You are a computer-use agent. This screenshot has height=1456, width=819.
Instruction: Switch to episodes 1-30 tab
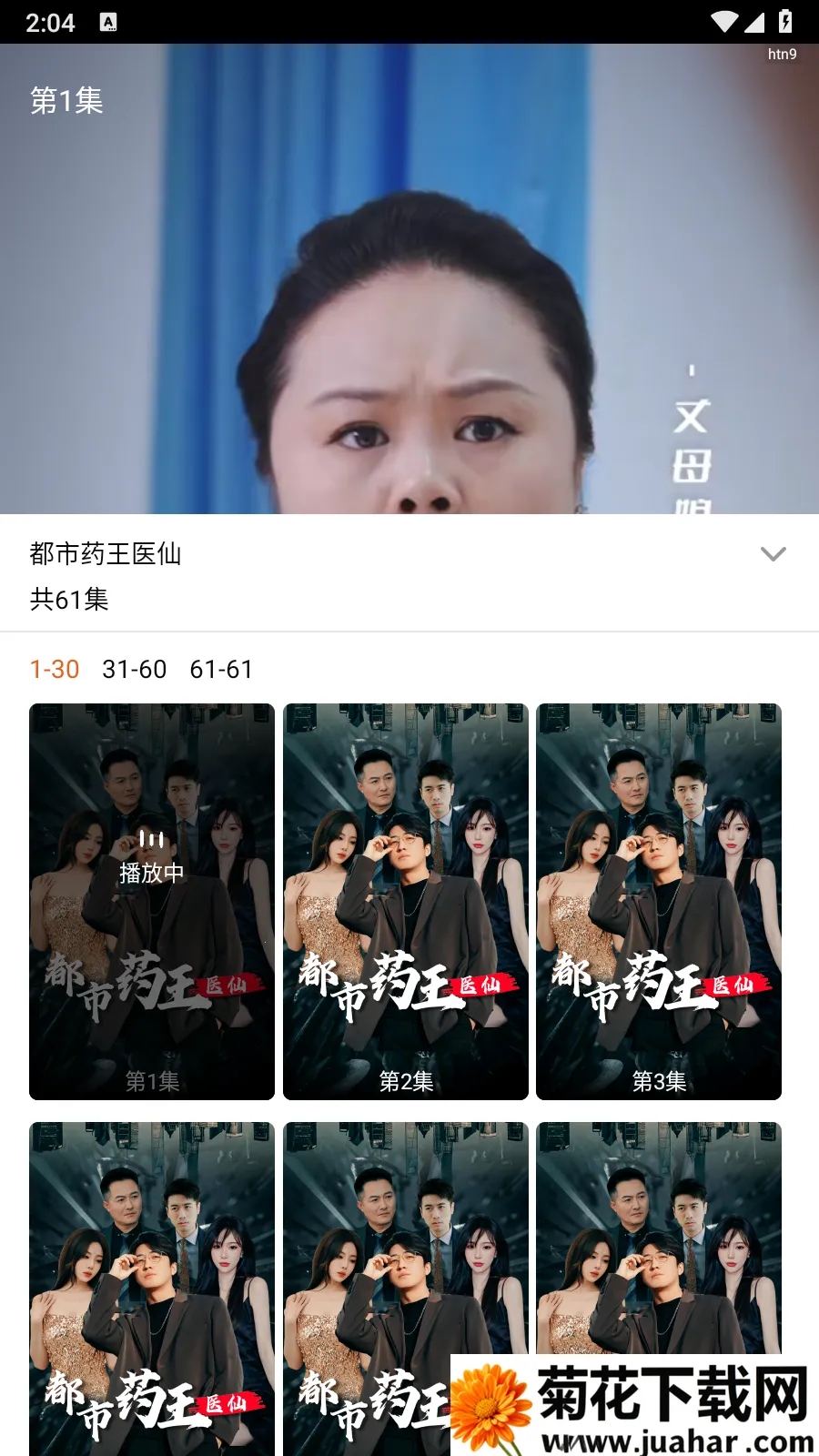(x=55, y=670)
